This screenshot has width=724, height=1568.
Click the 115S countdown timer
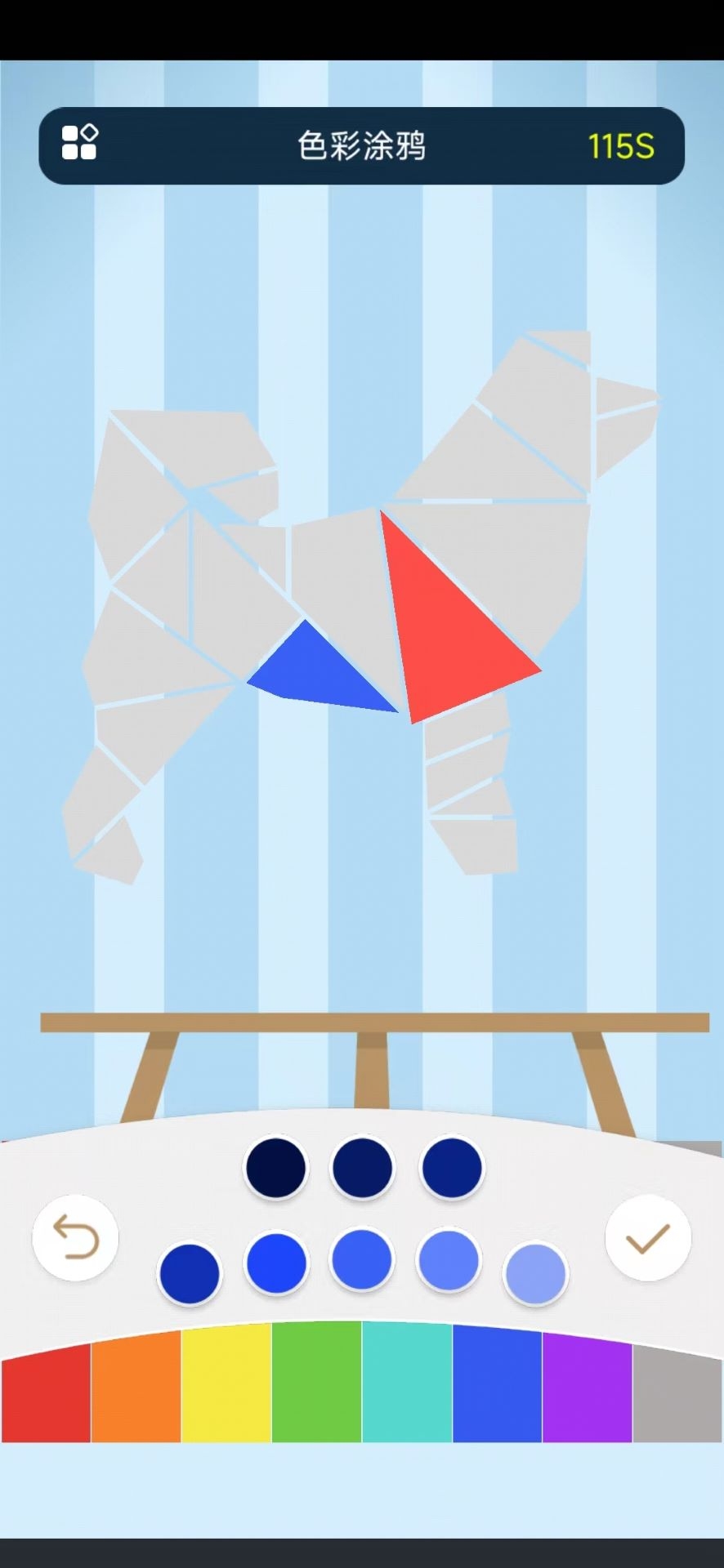pos(620,145)
